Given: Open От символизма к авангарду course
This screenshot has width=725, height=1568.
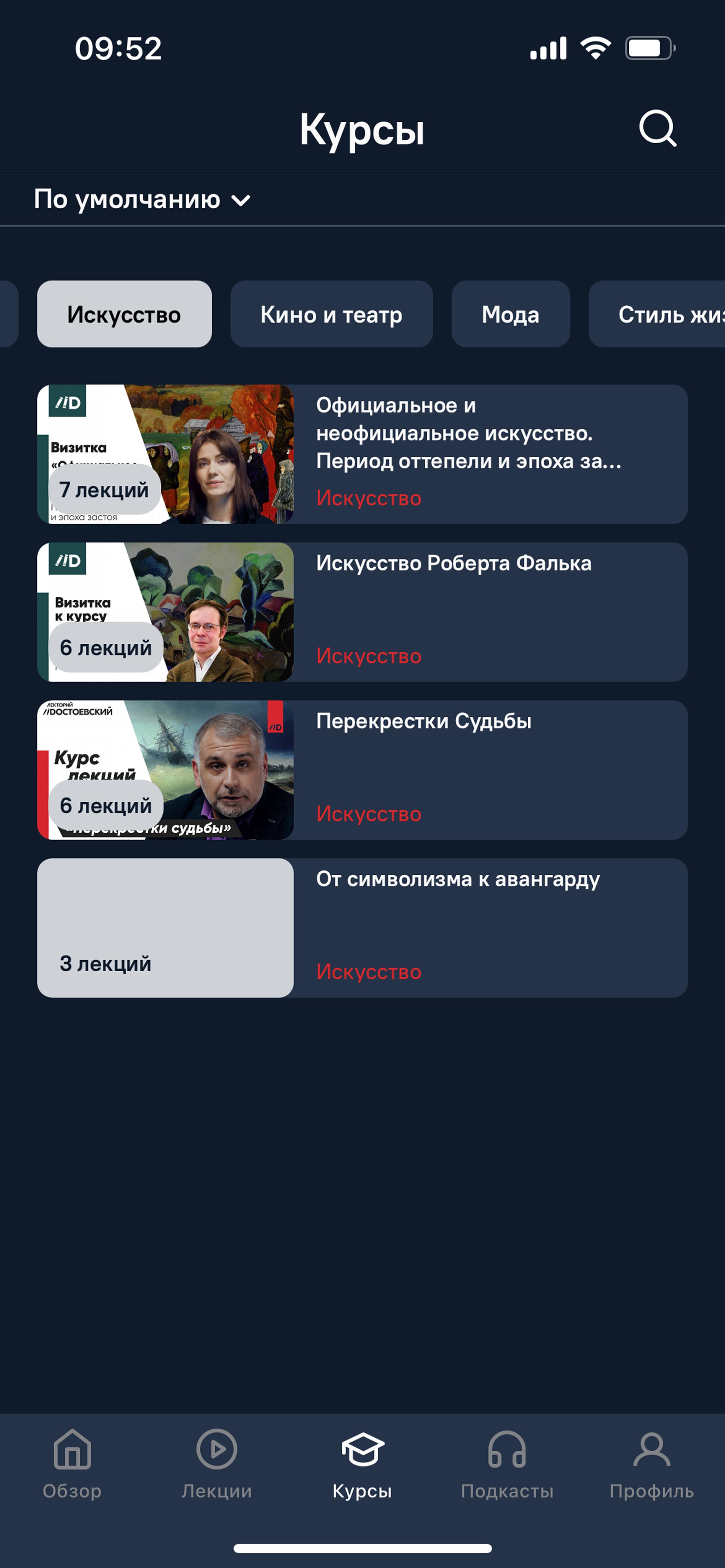Looking at the screenshot, I should tap(362, 928).
